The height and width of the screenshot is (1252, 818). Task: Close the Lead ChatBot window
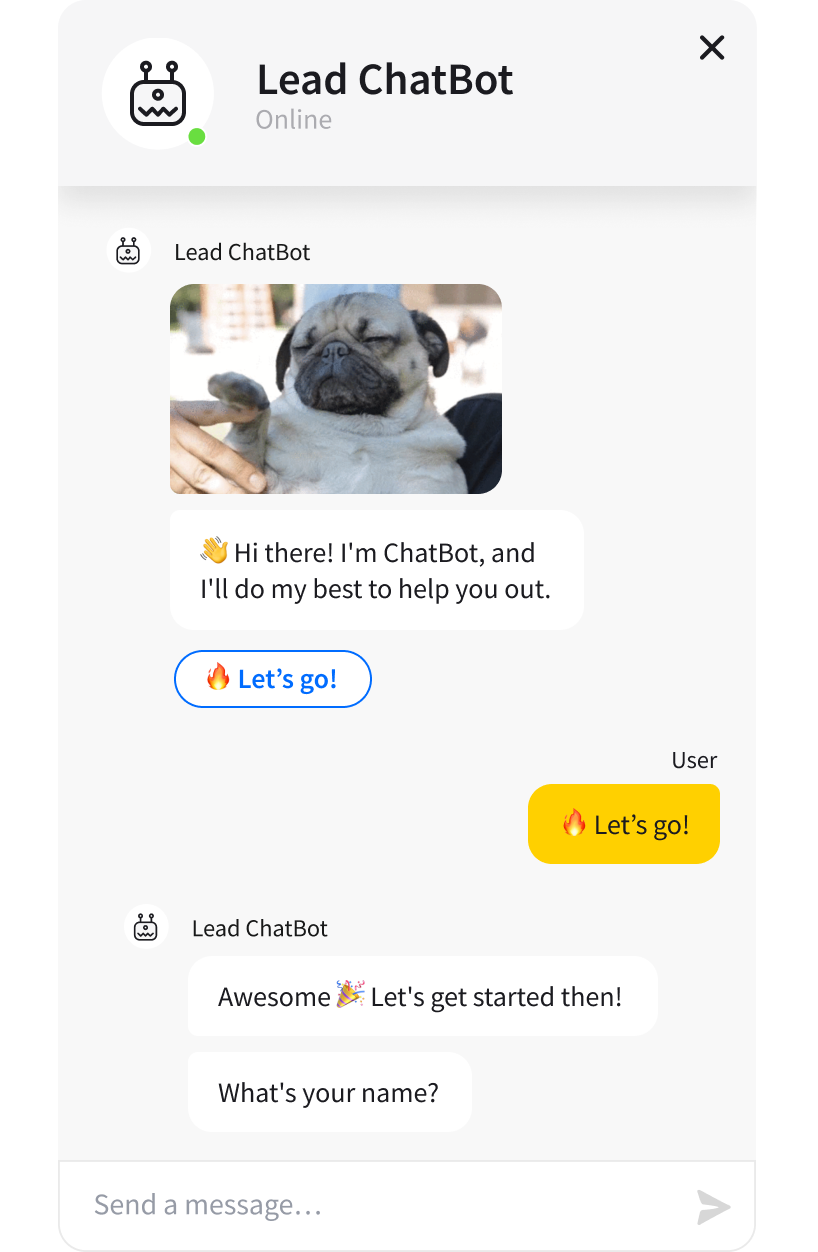tap(711, 48)
